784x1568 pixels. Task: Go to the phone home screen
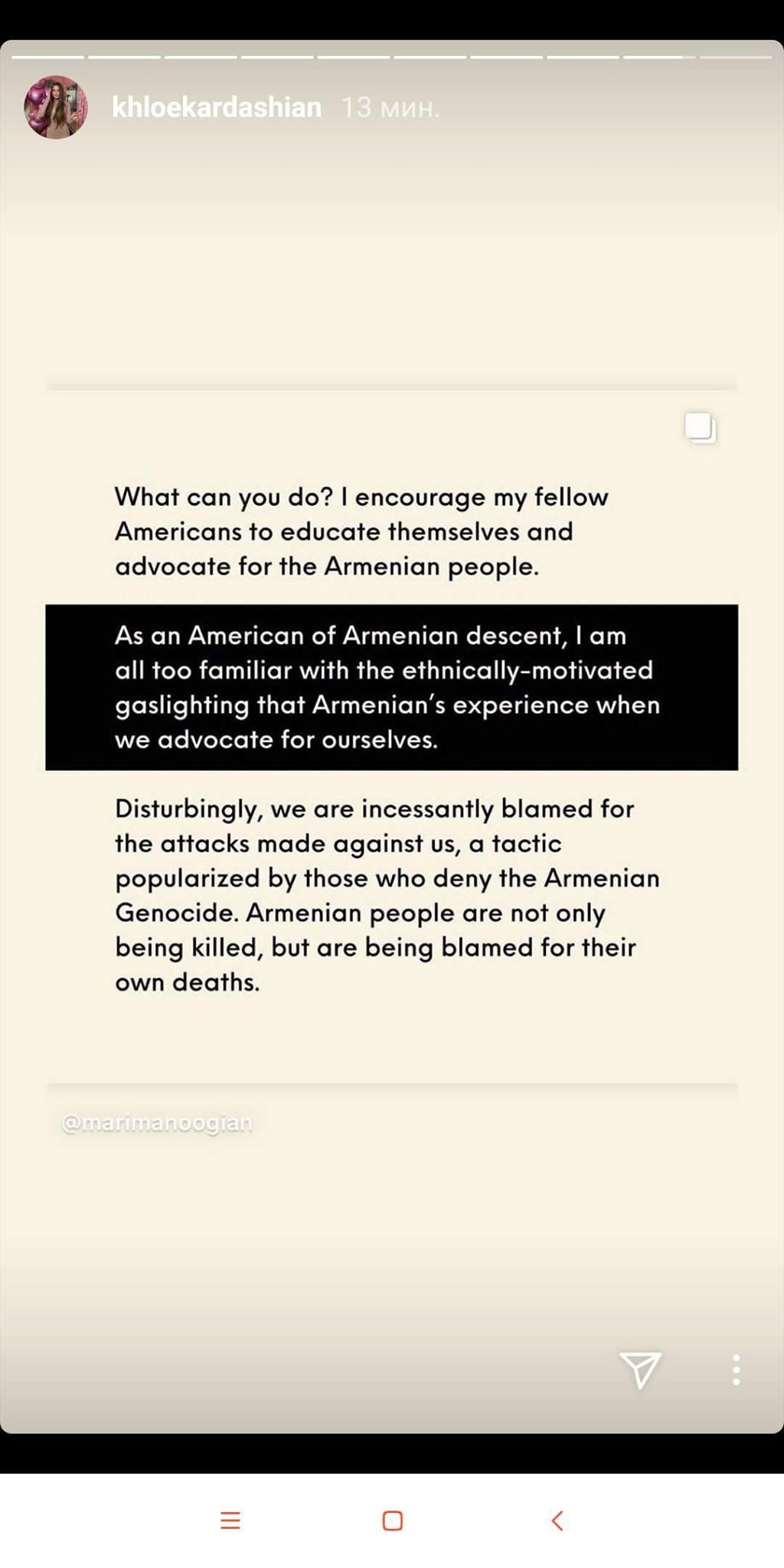pyautogui.click(x=392, y=1521)
